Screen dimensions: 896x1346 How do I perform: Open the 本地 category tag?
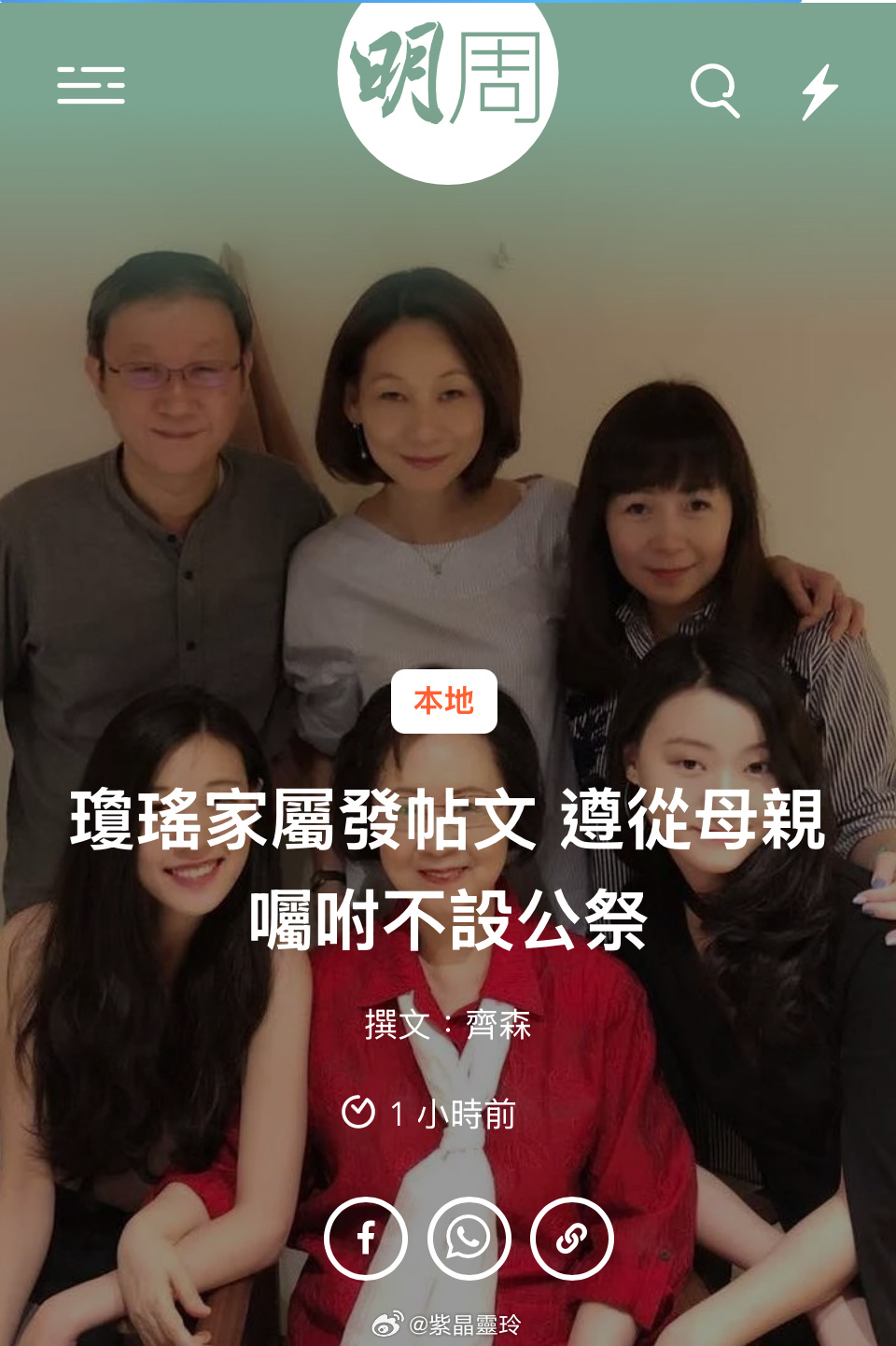tap(444, 701)
